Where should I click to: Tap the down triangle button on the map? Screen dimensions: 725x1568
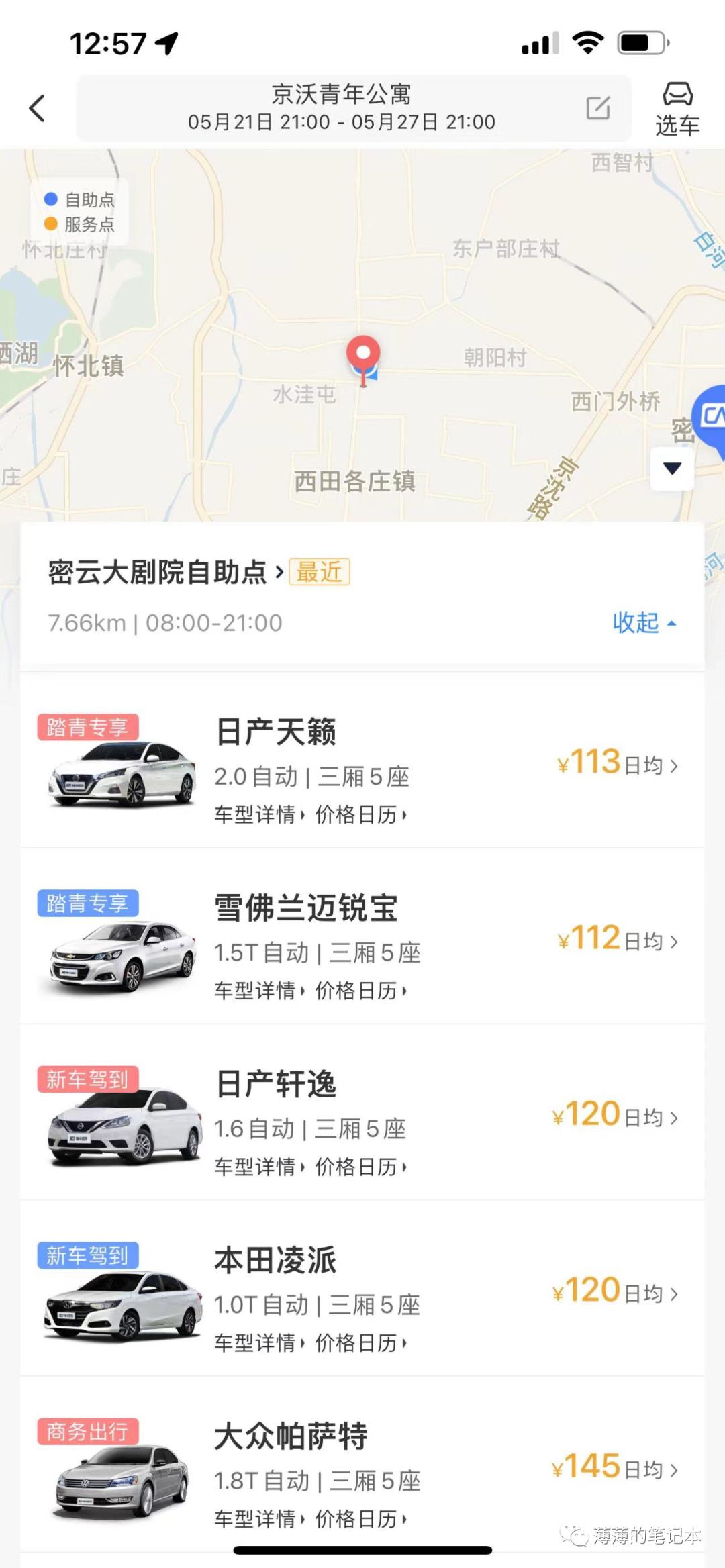tap(671, 469)
